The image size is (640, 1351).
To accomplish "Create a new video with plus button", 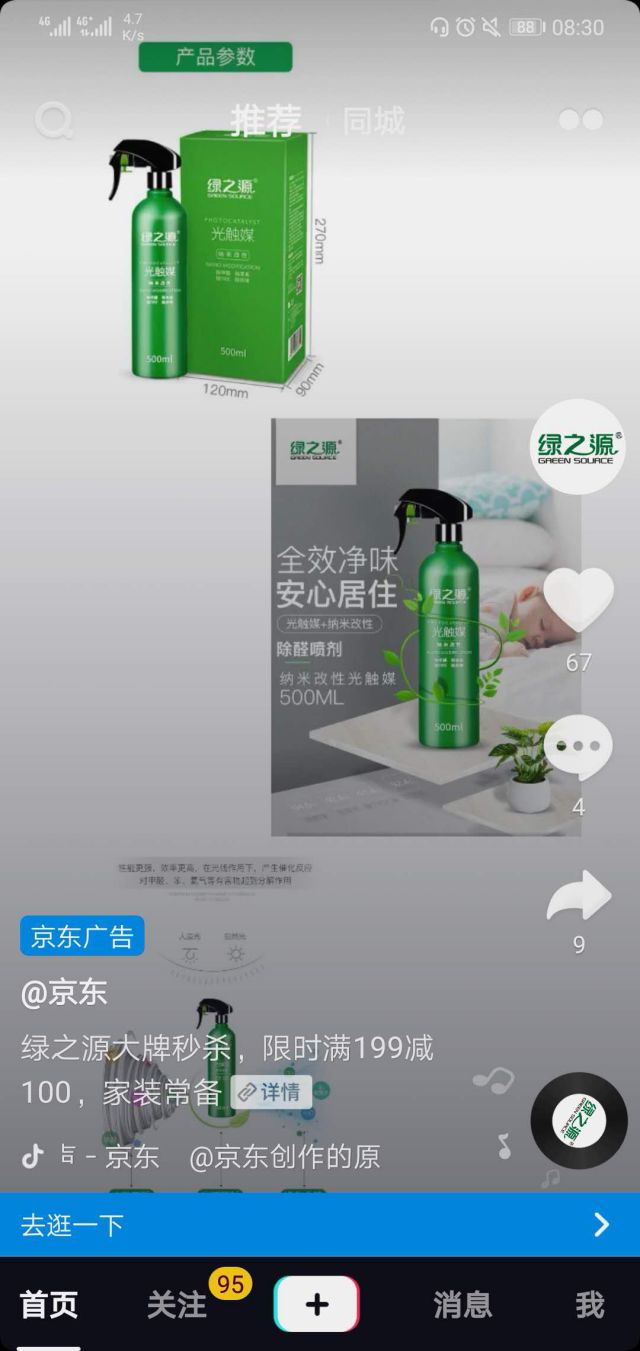I will (x=317, y=1304).
